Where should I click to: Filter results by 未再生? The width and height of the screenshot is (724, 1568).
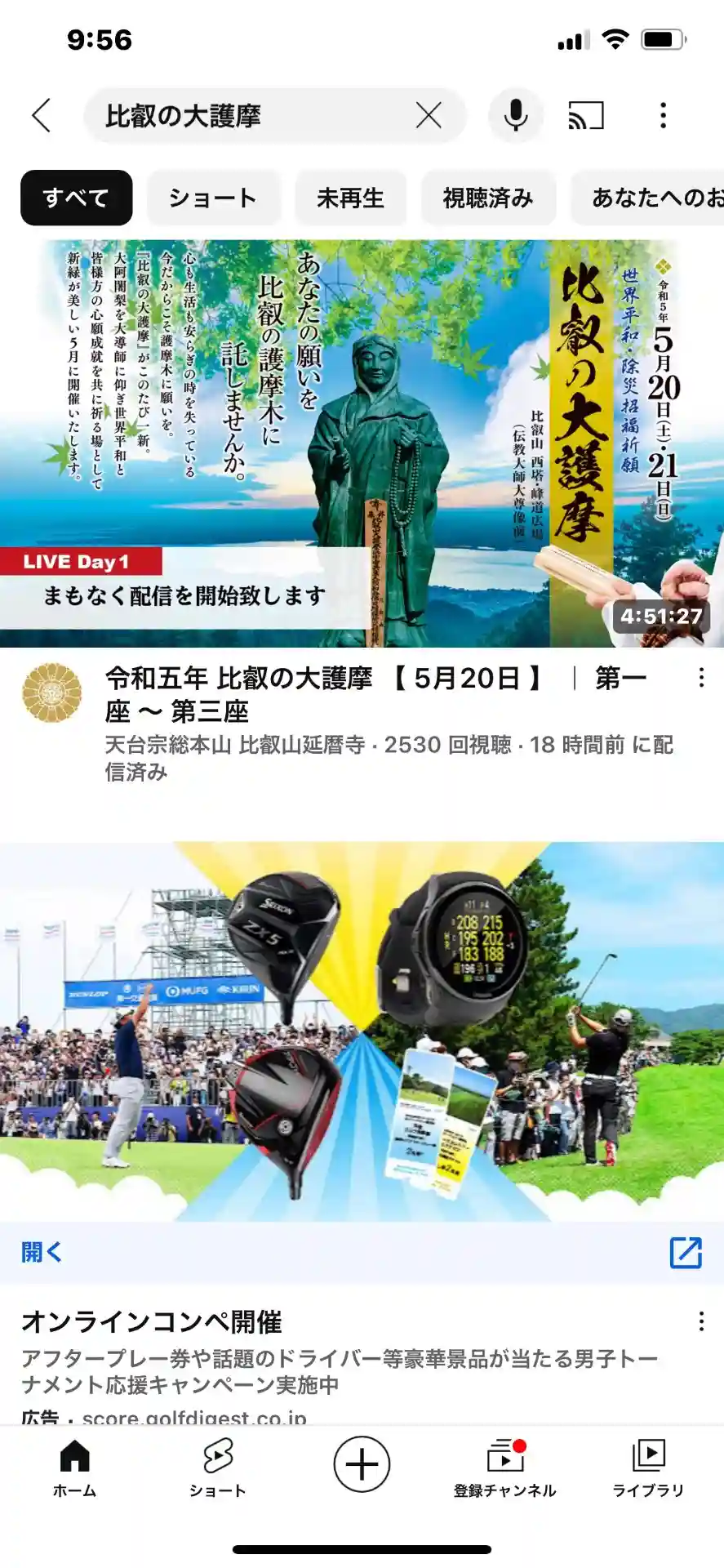tap(350, 198)
